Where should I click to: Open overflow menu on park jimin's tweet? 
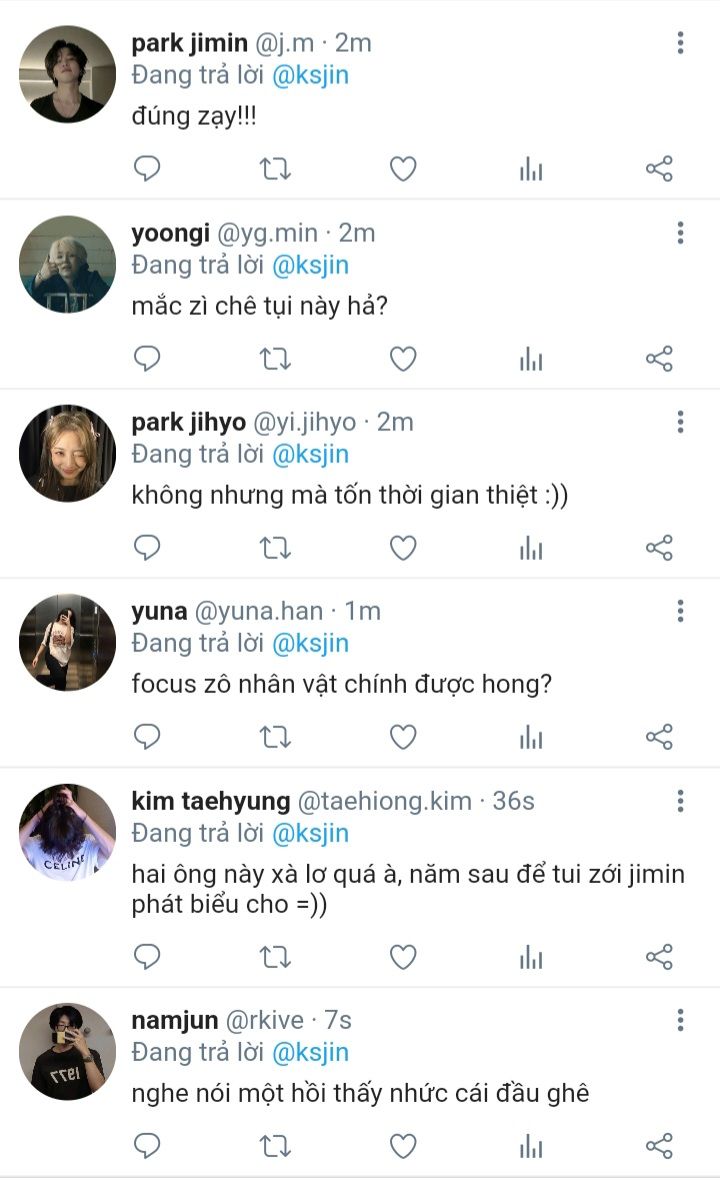680,43
